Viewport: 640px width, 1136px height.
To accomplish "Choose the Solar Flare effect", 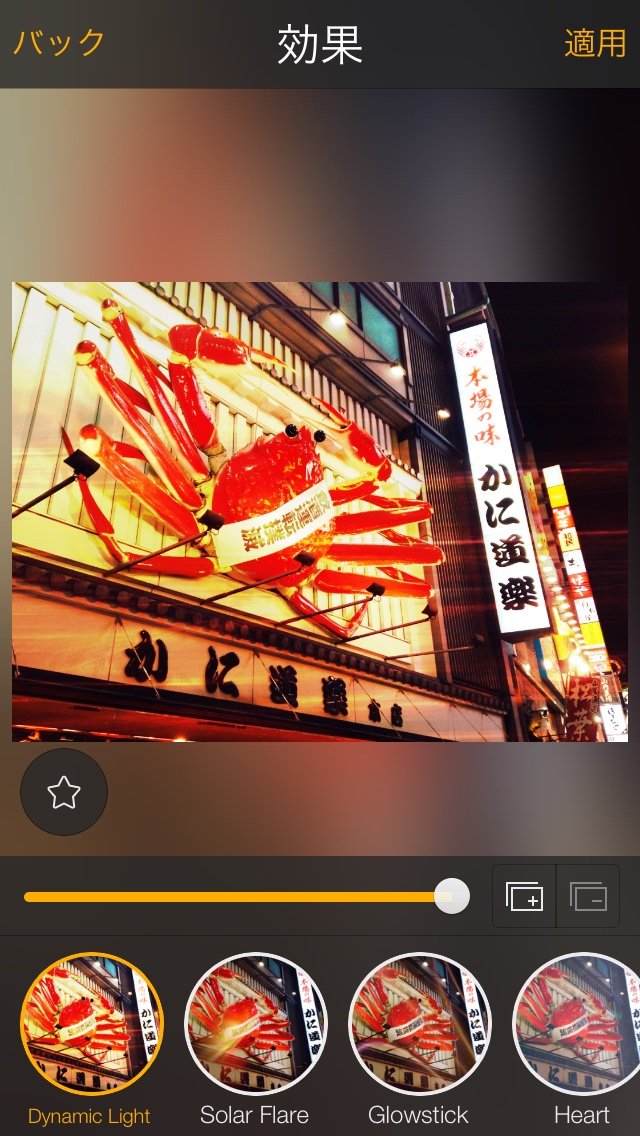I will (x=255, y=1023).
